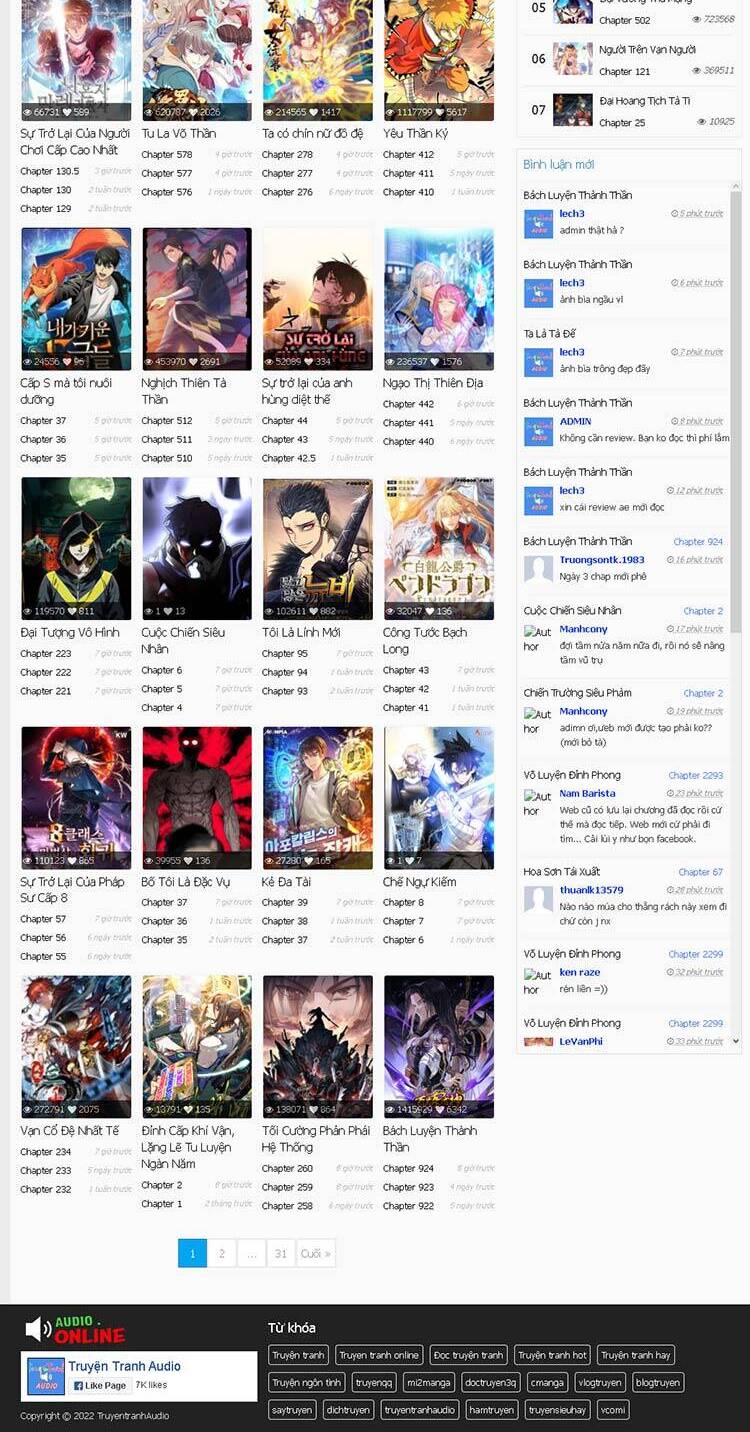Open the Công Tước Bạch Long cover
Screen dimensions: 750x1432
tap(438, 548)
